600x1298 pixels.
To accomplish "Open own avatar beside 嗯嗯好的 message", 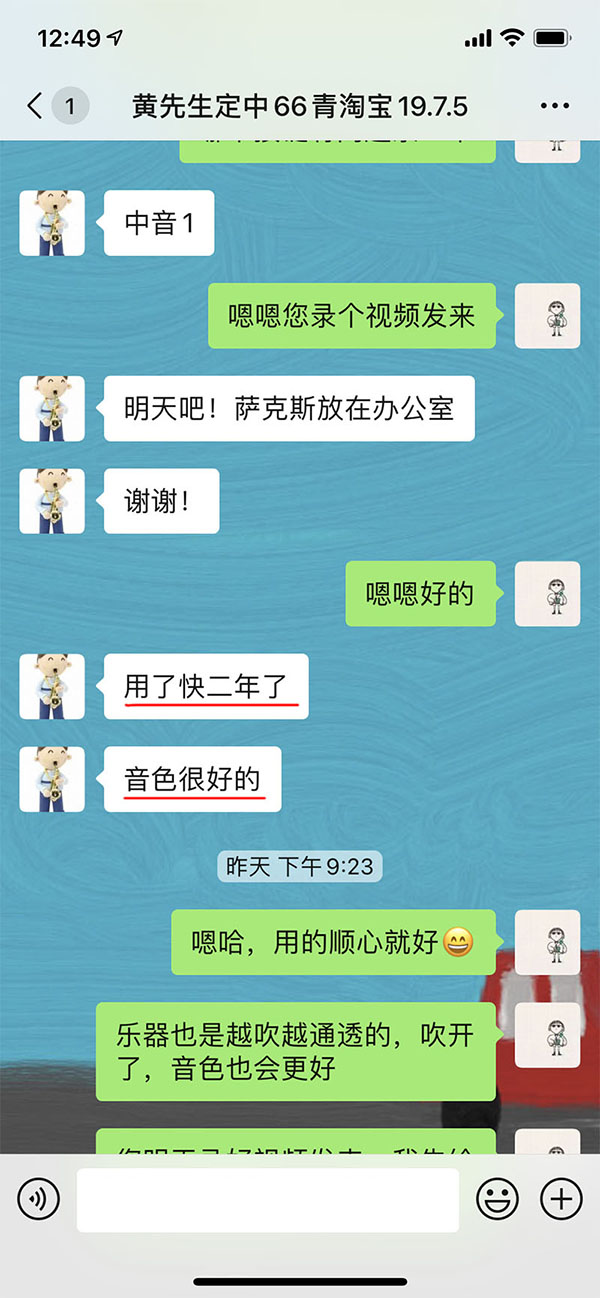I will (547, 594).
